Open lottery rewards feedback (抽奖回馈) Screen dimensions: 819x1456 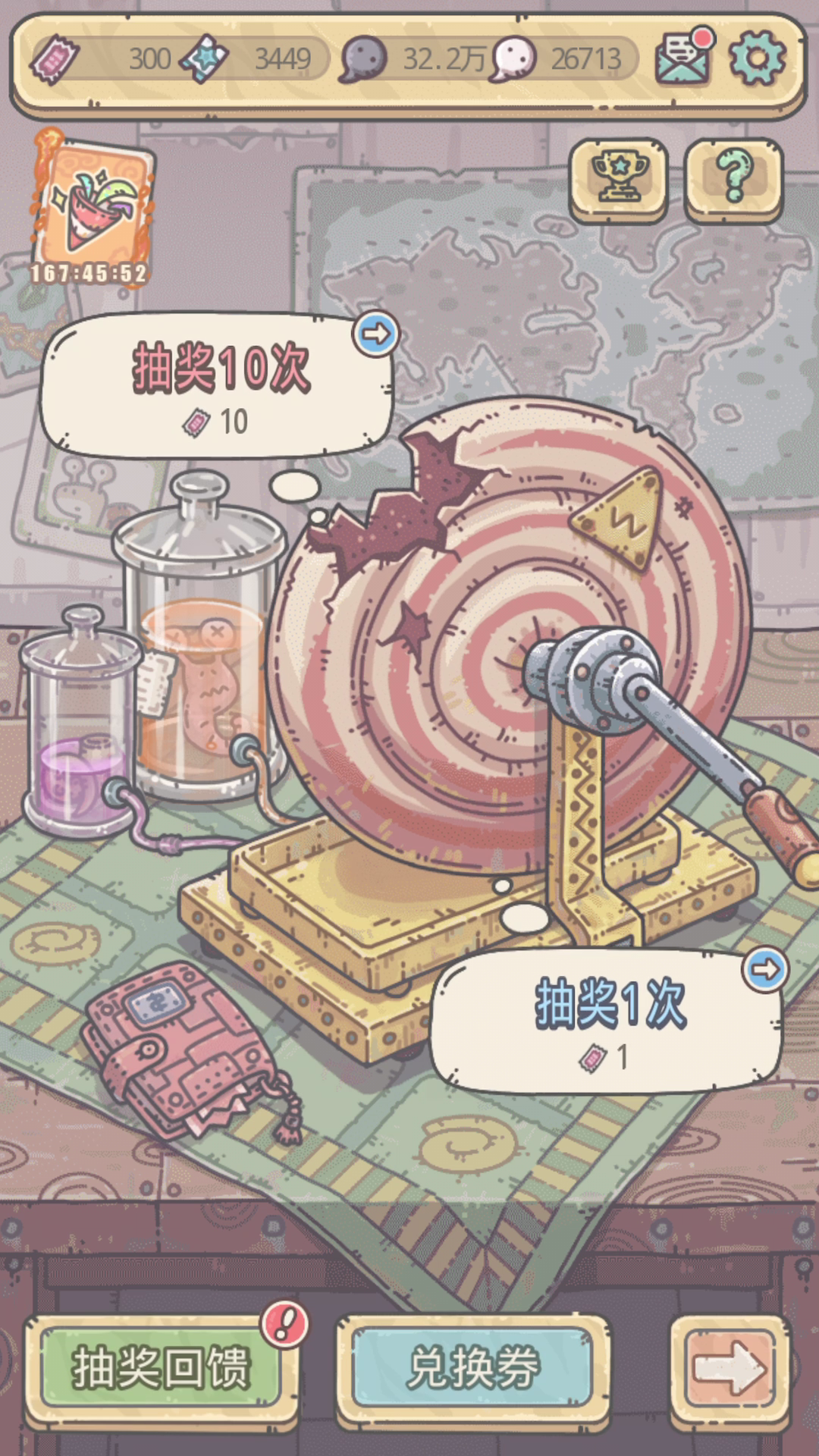[x=161, y=1369]
